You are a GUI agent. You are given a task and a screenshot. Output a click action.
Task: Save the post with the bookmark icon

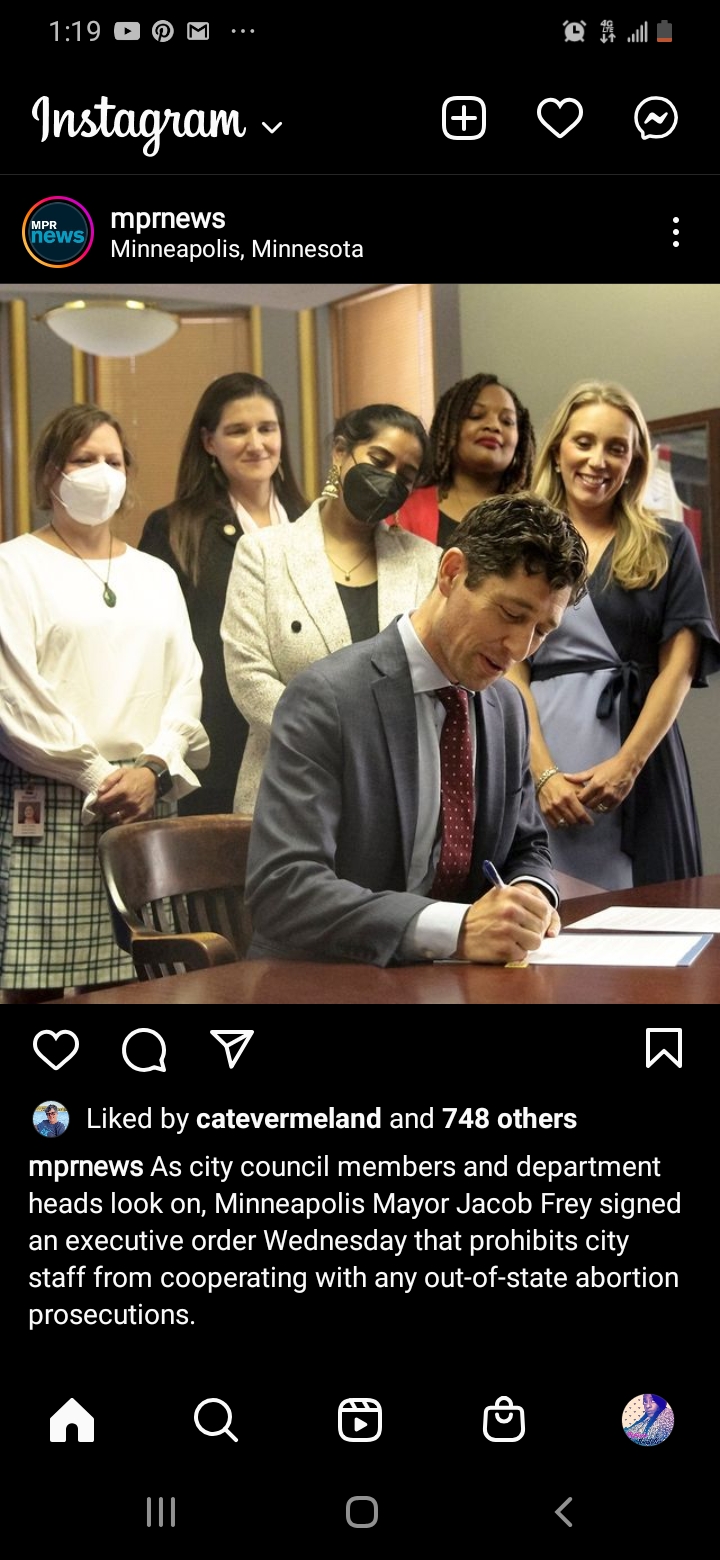pyautogui.click(x=664, y=1049)
